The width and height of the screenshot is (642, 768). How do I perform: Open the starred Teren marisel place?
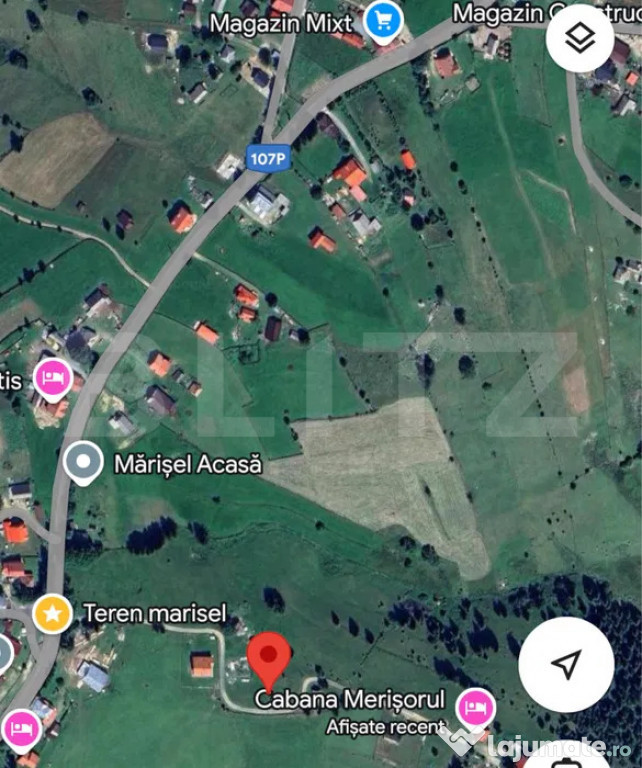[52, 612]
